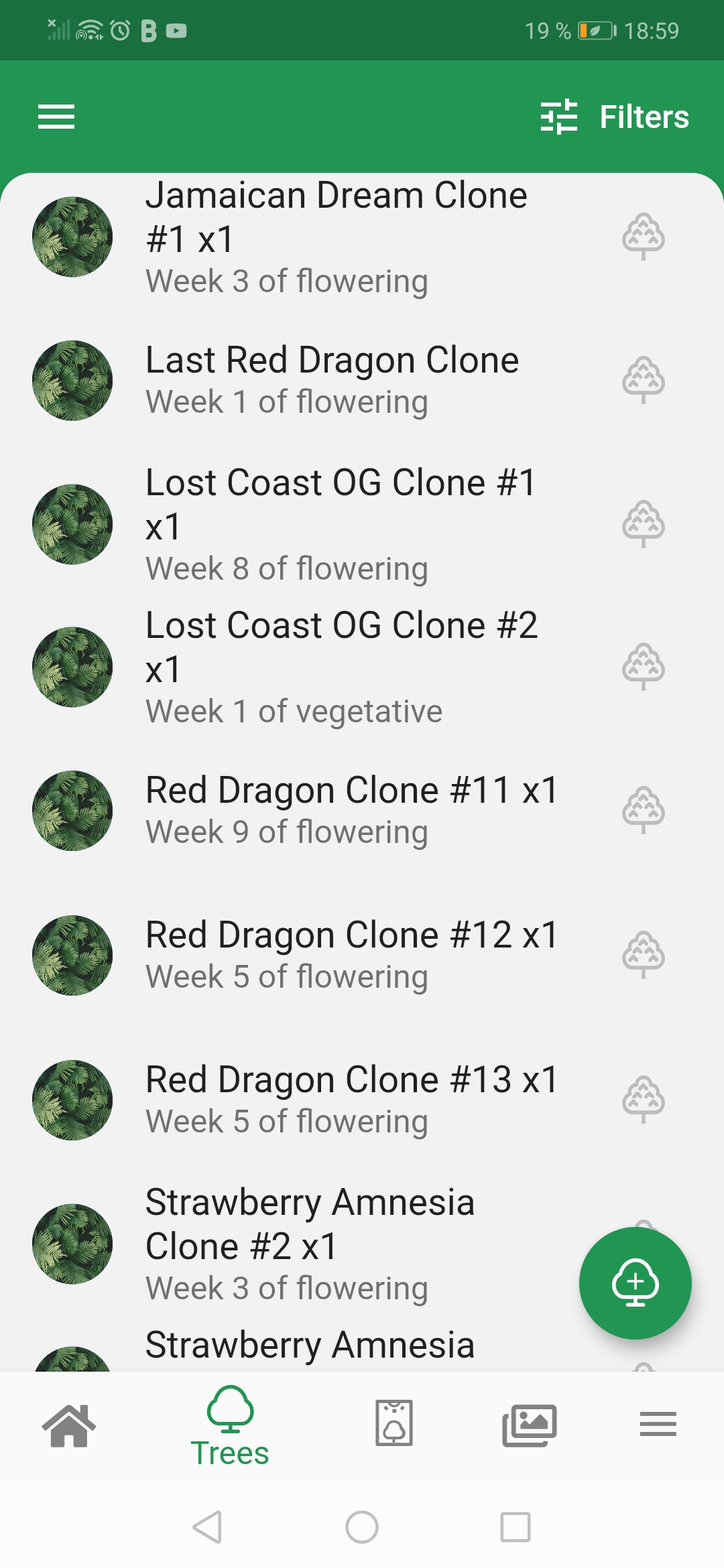
Task: Open the hamburger drawer menu
Action: coord(56,117)
